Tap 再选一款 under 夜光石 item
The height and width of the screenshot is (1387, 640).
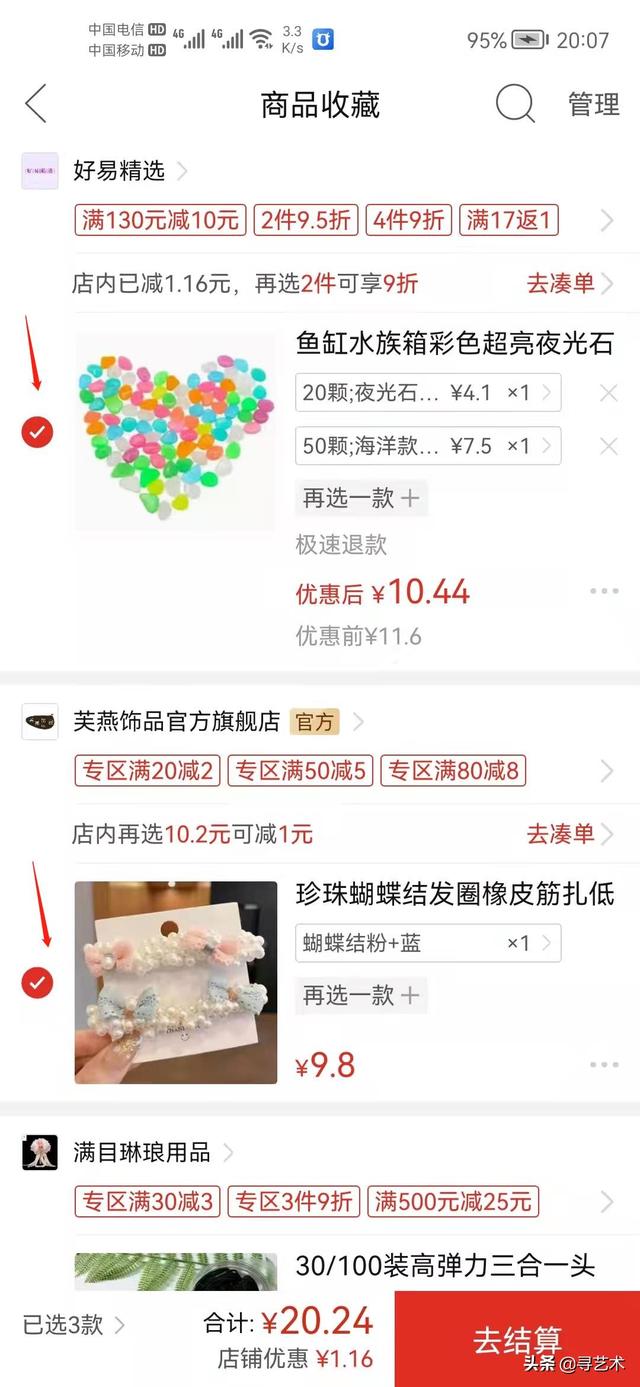361,498
